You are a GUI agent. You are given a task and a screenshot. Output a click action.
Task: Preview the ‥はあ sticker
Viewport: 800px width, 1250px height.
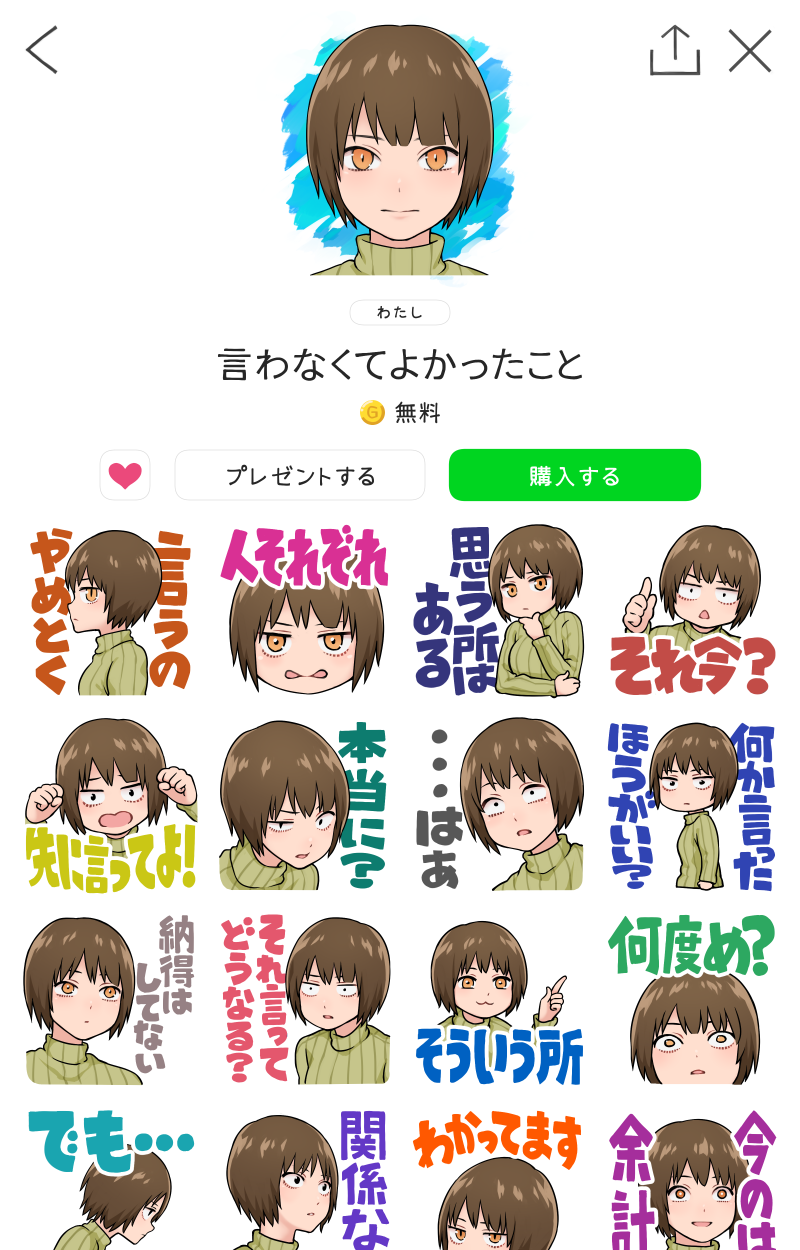[x=498, y=805]
